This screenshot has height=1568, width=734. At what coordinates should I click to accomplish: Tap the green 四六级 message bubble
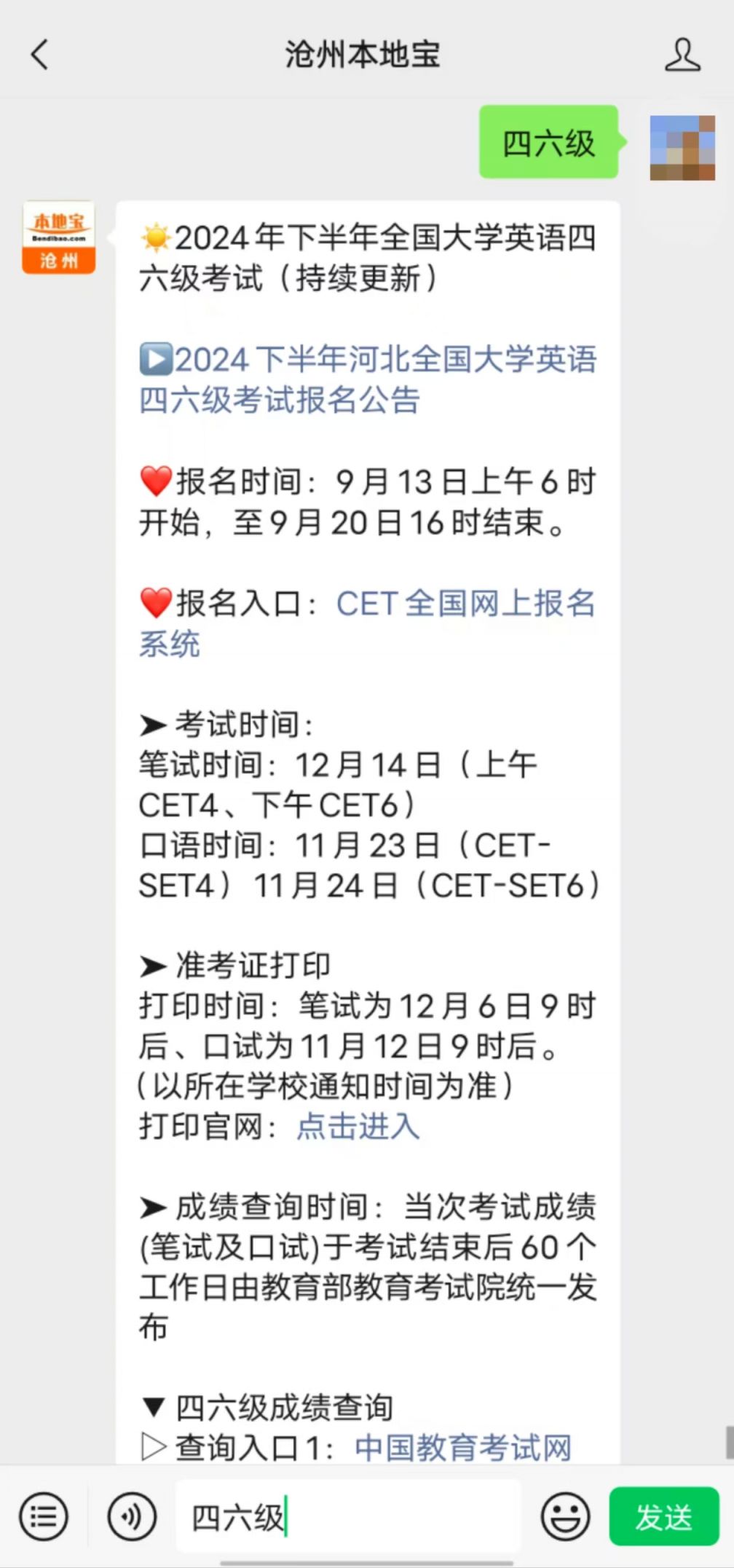tap(548, 144)
